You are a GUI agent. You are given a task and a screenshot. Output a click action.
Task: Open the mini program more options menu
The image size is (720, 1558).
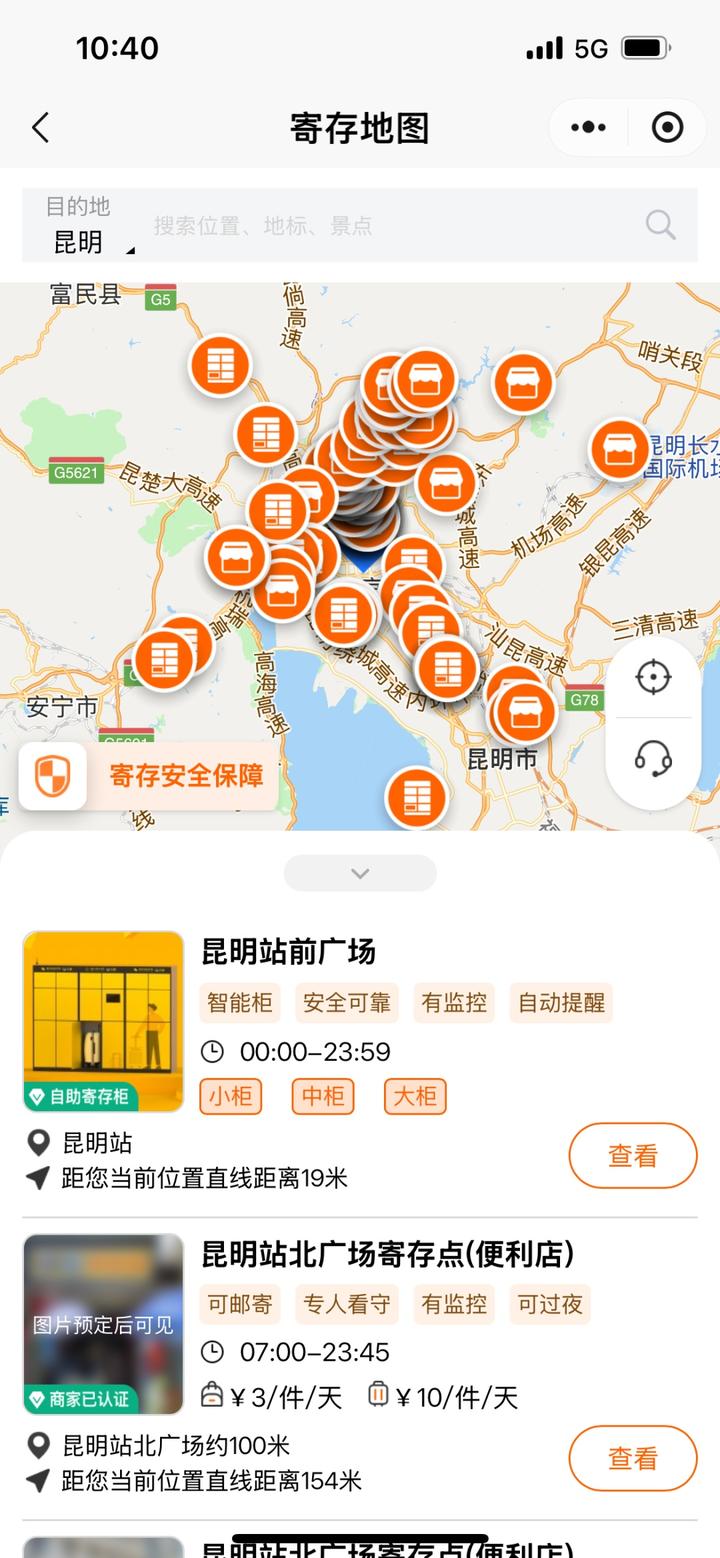(588, 128)
